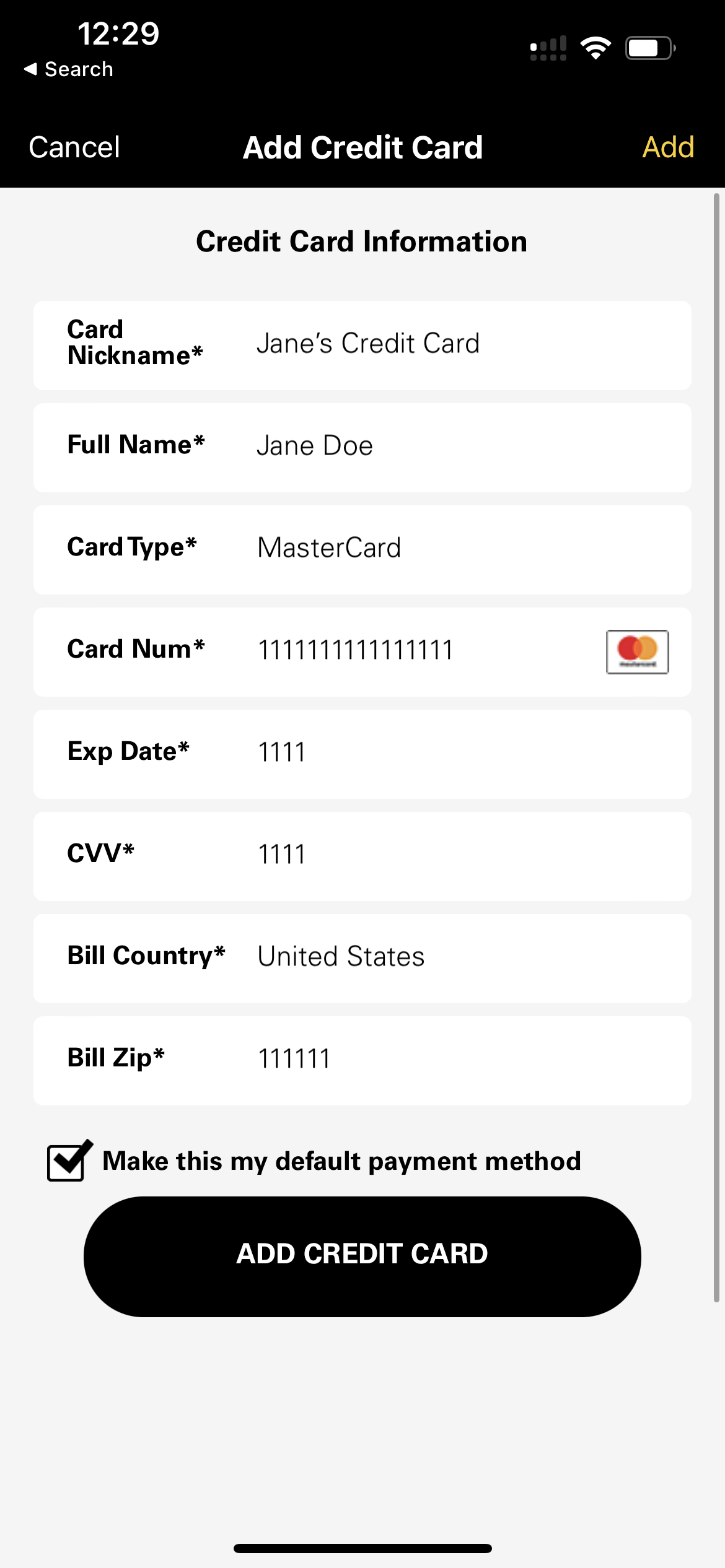
Task: Tap Cancel to discard the card
Action: coord(74,147)
